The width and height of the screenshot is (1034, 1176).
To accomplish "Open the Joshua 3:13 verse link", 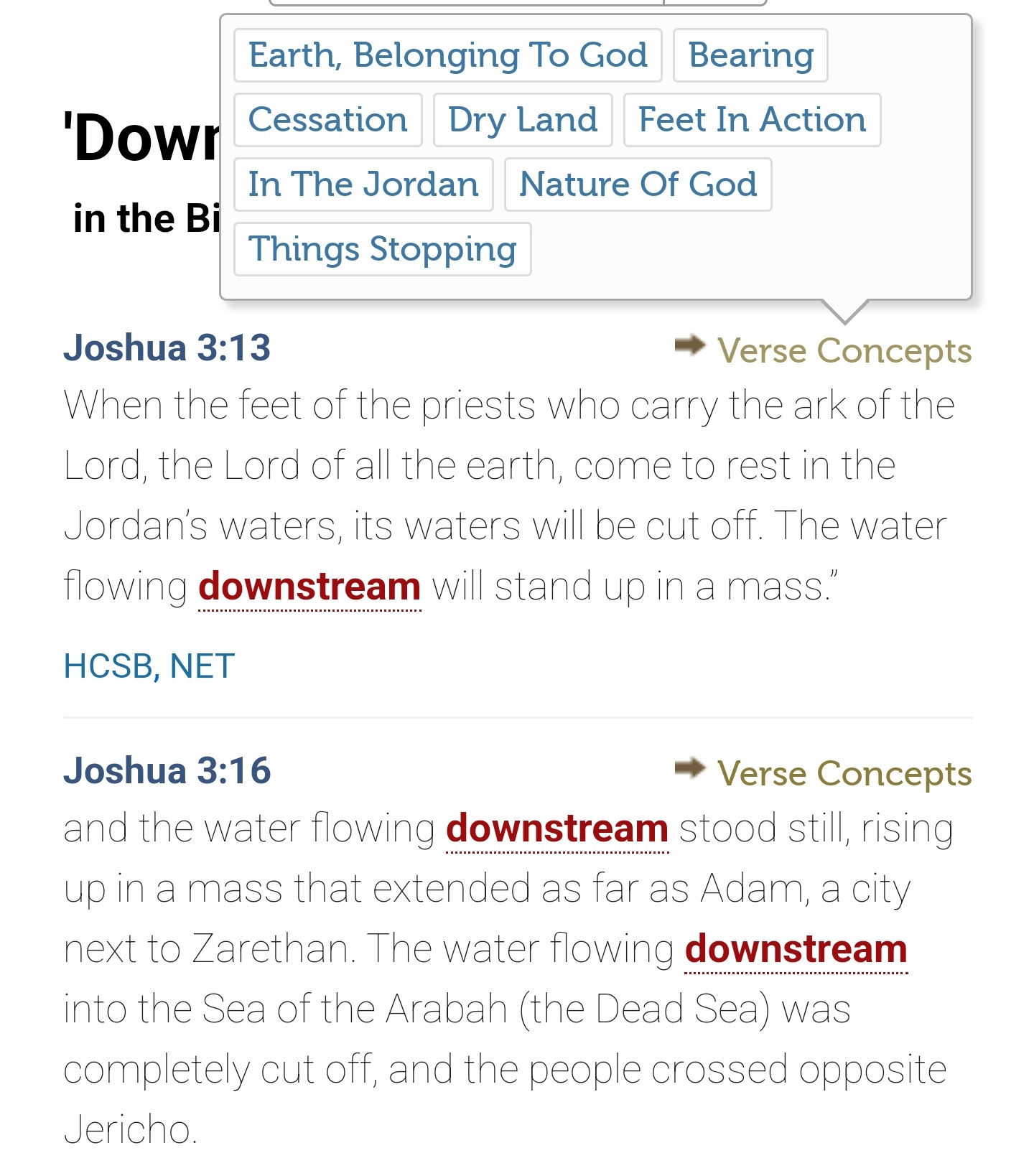I will (x=167, y=347).
